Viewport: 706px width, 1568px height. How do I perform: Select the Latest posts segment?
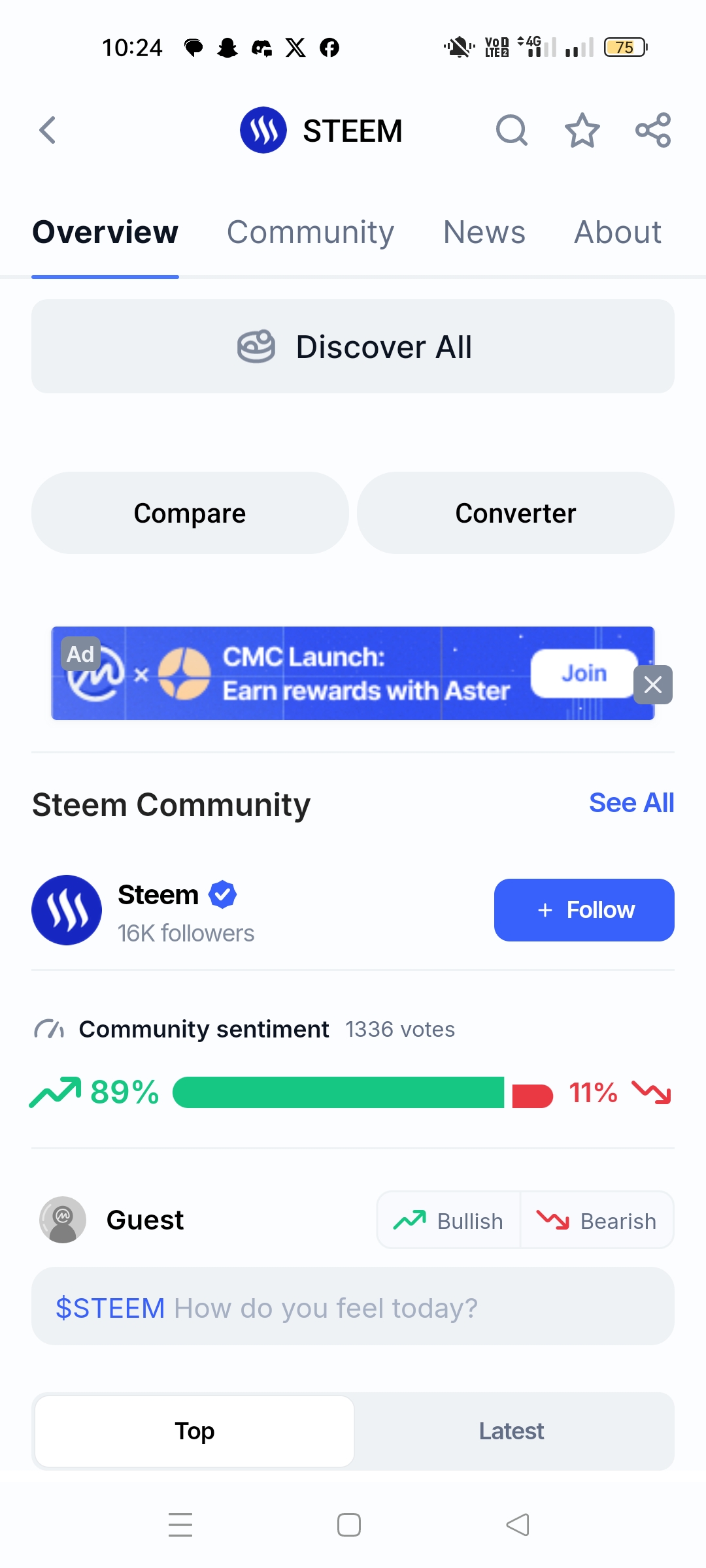[x=512, y=1431]
